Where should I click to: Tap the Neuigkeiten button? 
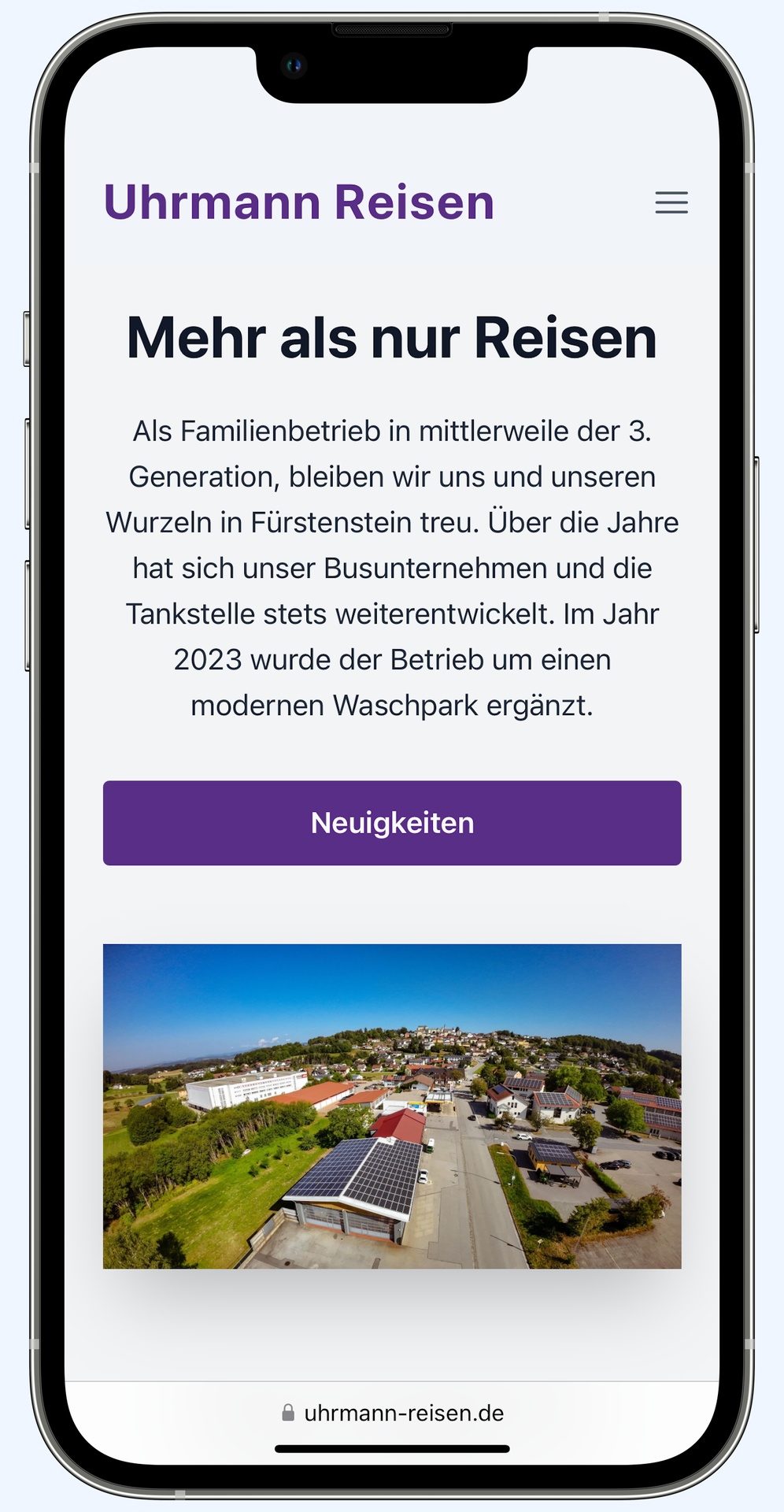click(x=392, y=823)
